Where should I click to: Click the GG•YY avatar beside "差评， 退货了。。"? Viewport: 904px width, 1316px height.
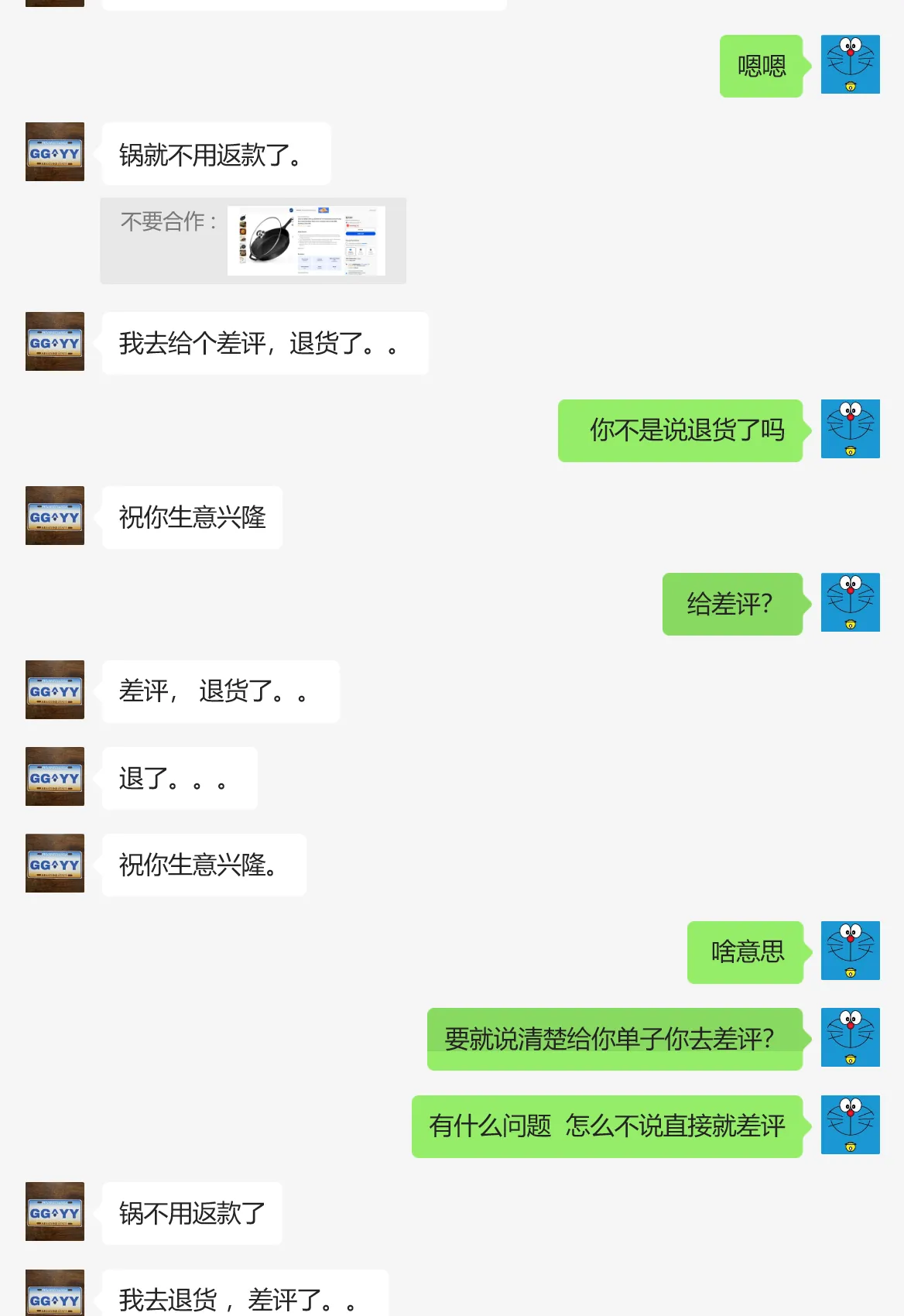[x=54, y=691]
